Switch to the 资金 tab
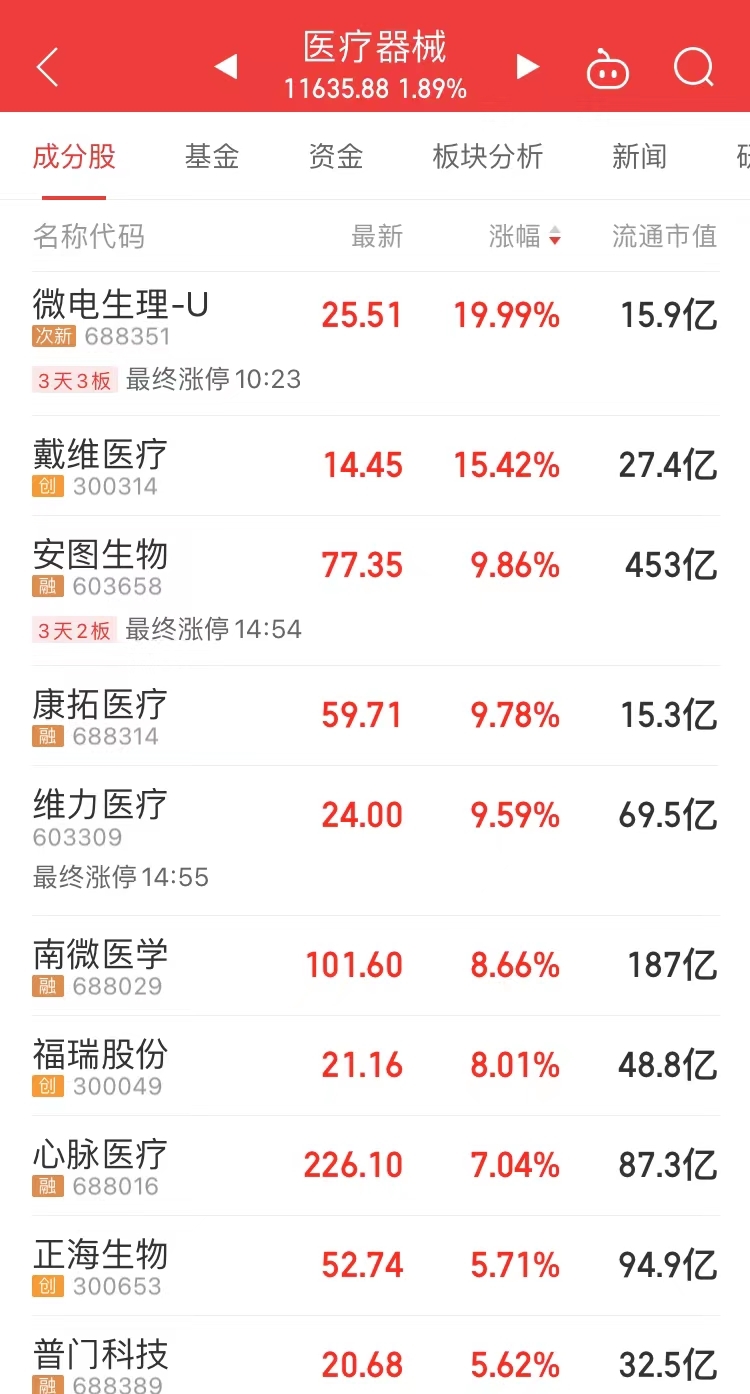 [336, 156]
